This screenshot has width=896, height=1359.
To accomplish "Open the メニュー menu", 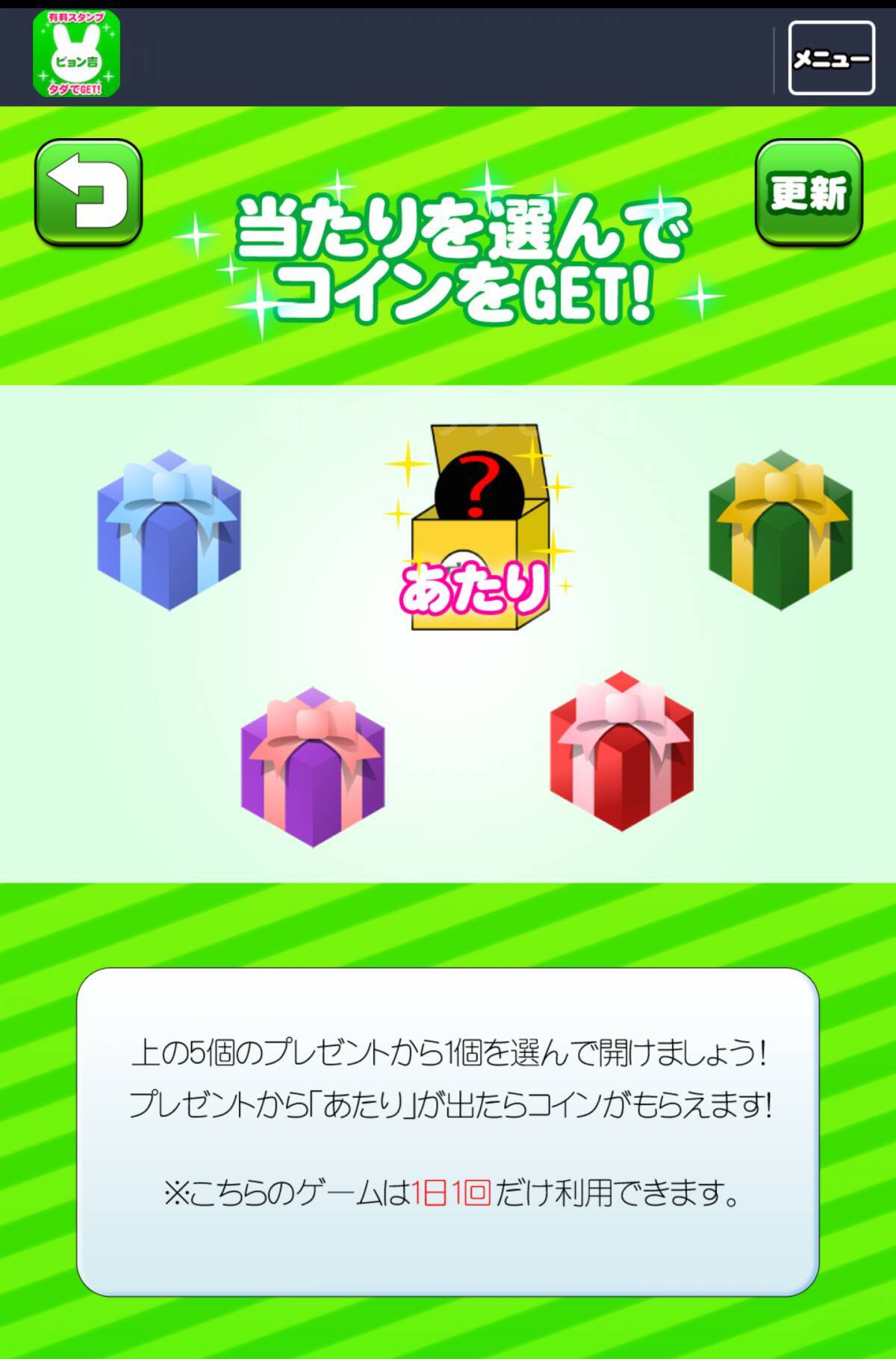I will pyautogui.click(x=831, y=58).
